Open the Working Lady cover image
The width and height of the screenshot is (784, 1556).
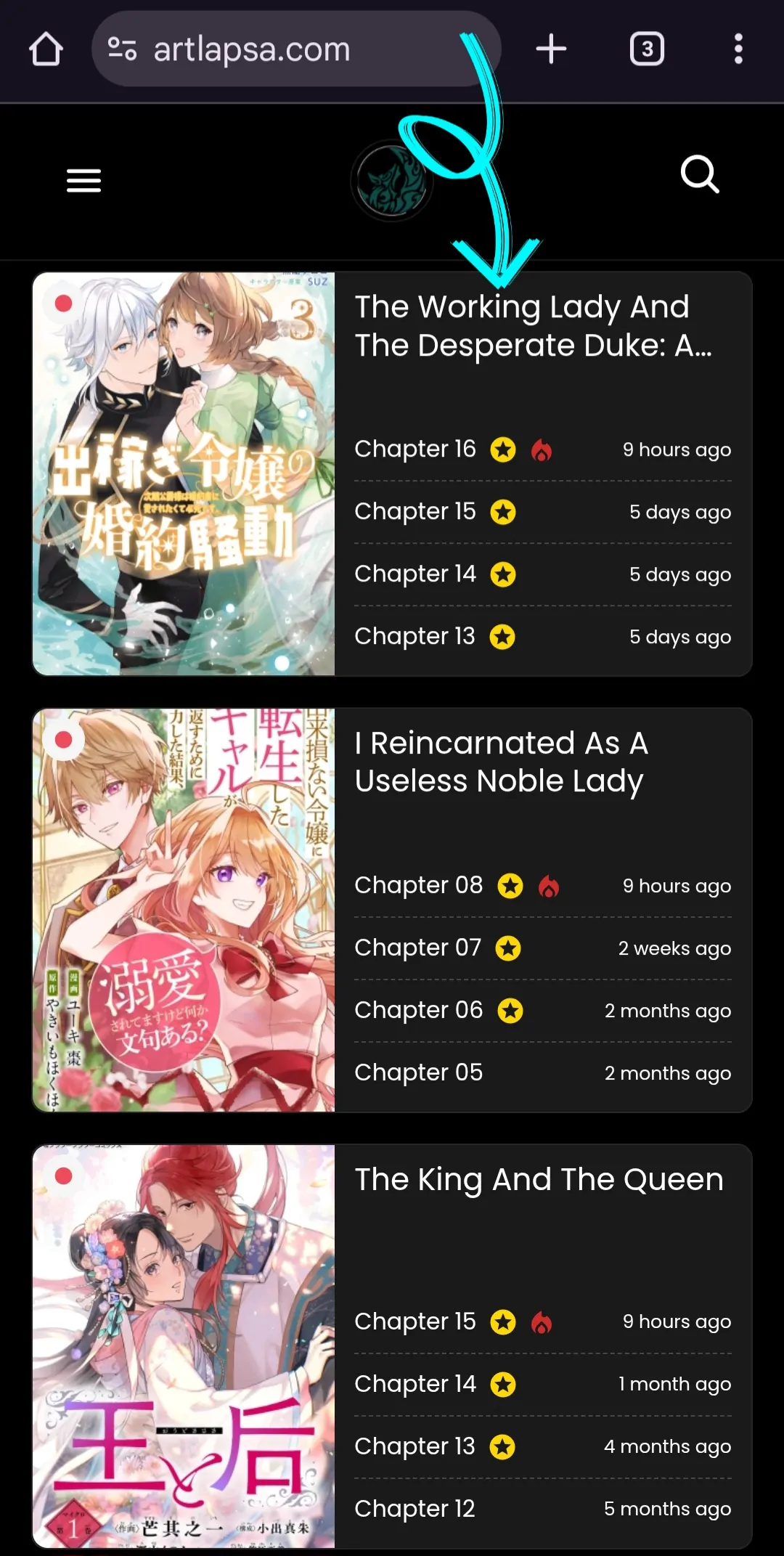184,474
